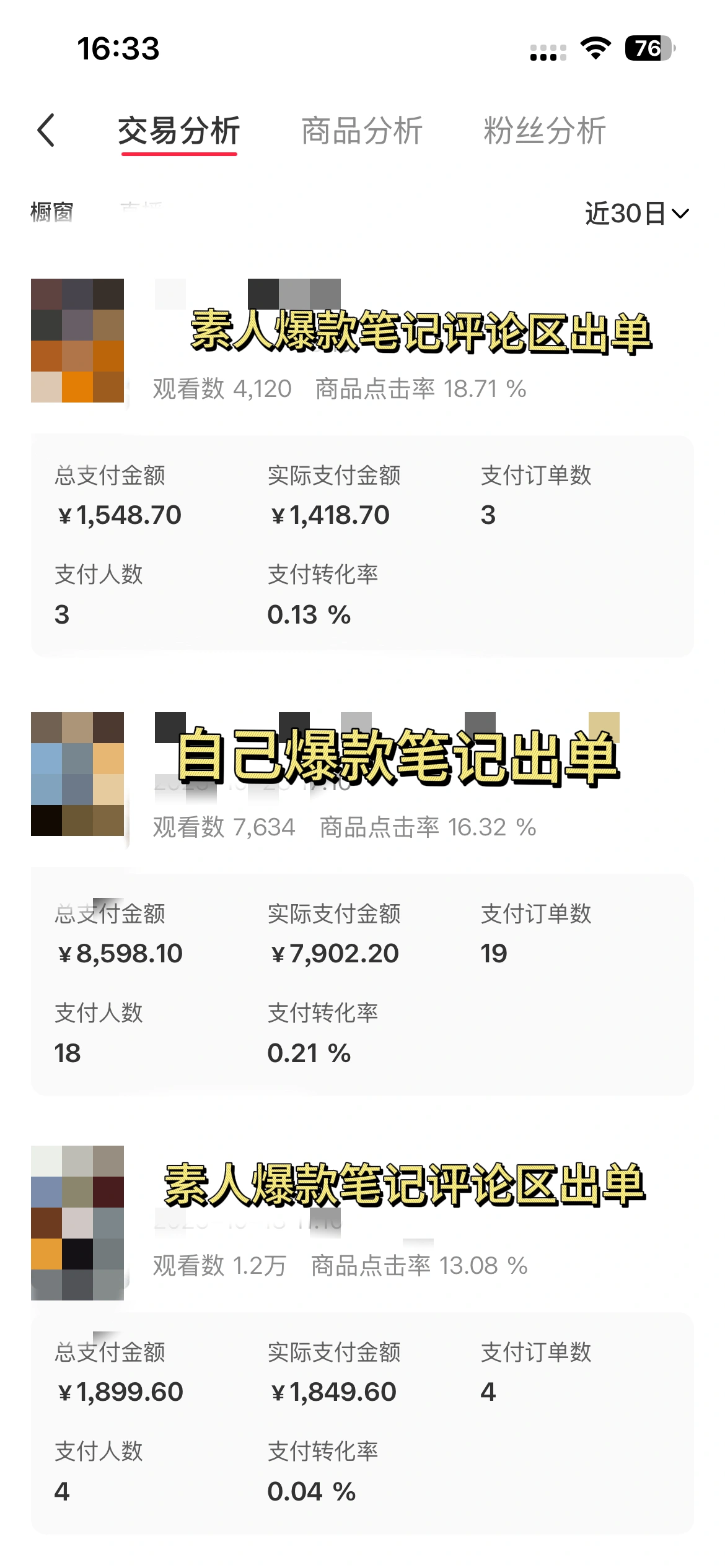Switch to the 商品分析 tab
The height and width of the screenshot is (1568, 725).
[x=362, y=131]
